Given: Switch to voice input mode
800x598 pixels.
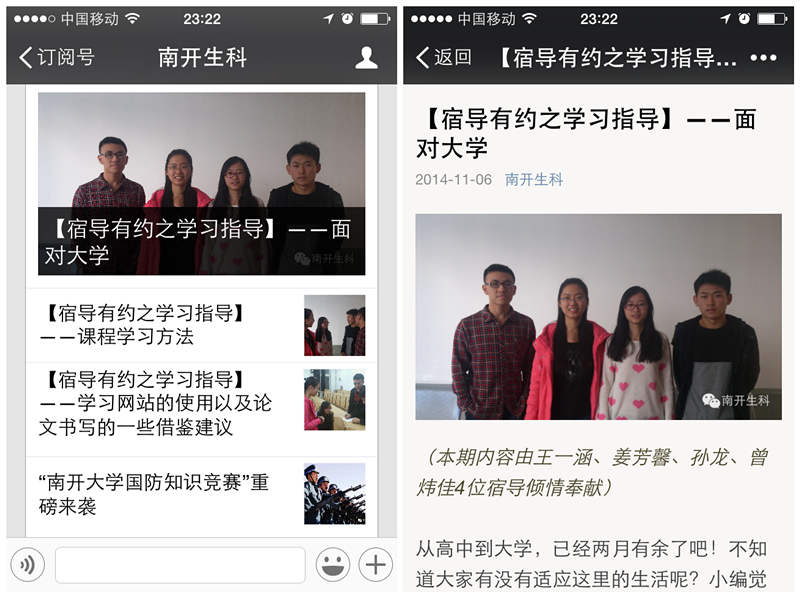Looking at the screenshot, I should point(27,565).
